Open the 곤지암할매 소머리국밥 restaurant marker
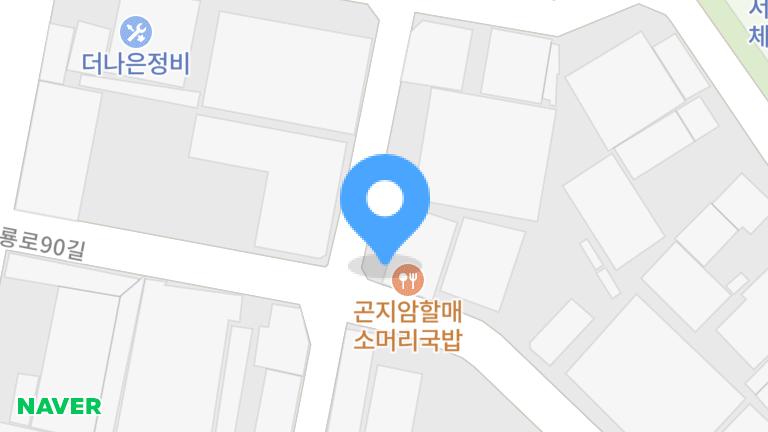Image resolution: width=768 pixels, height=432 pixels. coord(406,278)
